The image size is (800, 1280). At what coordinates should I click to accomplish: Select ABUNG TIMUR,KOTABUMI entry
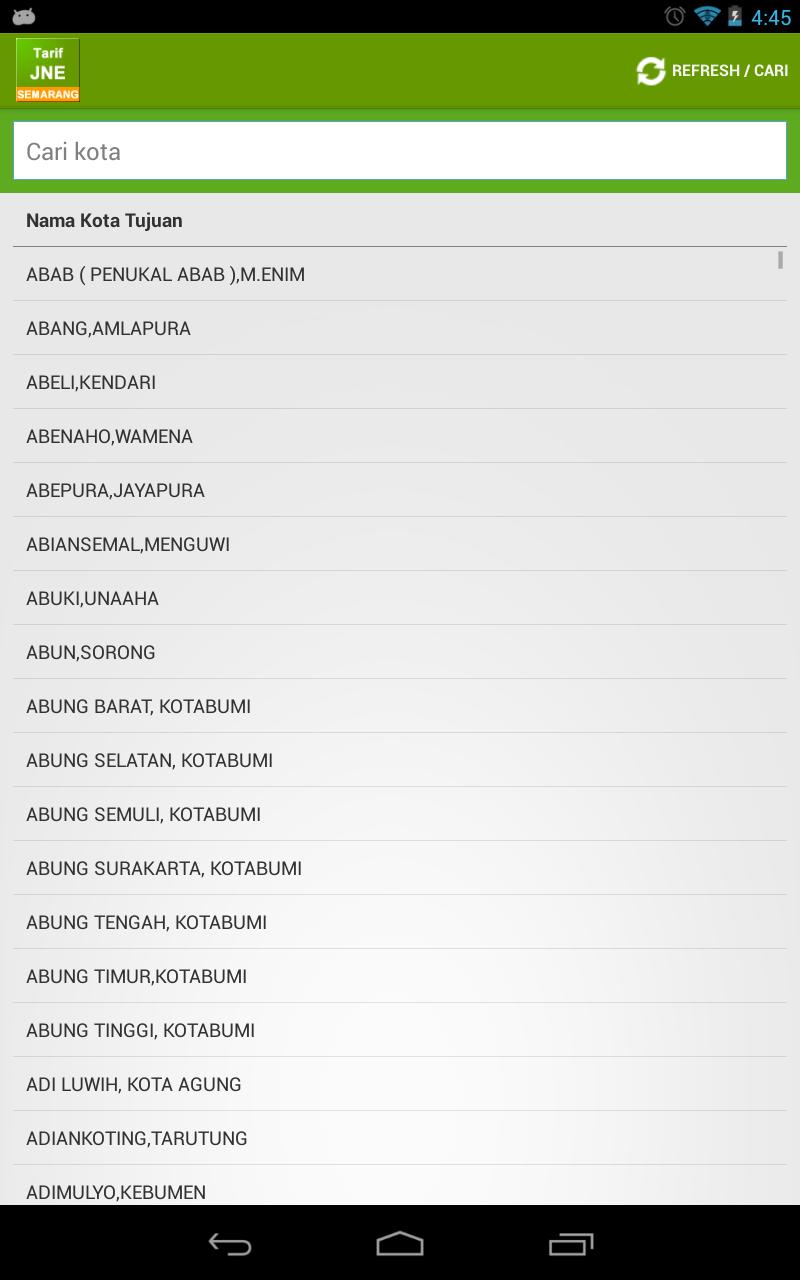click(x=136, y=976)
